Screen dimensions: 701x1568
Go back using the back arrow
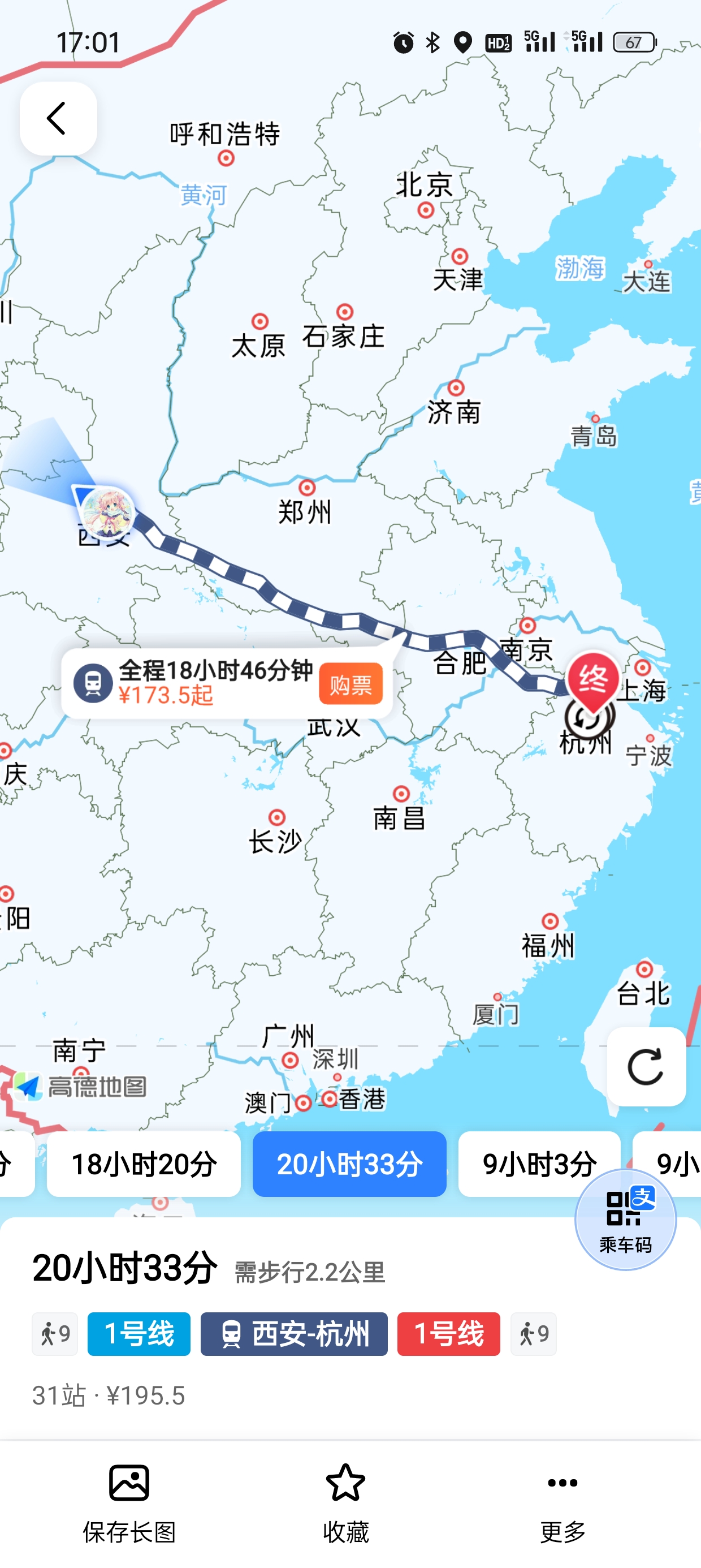[58, 118]
